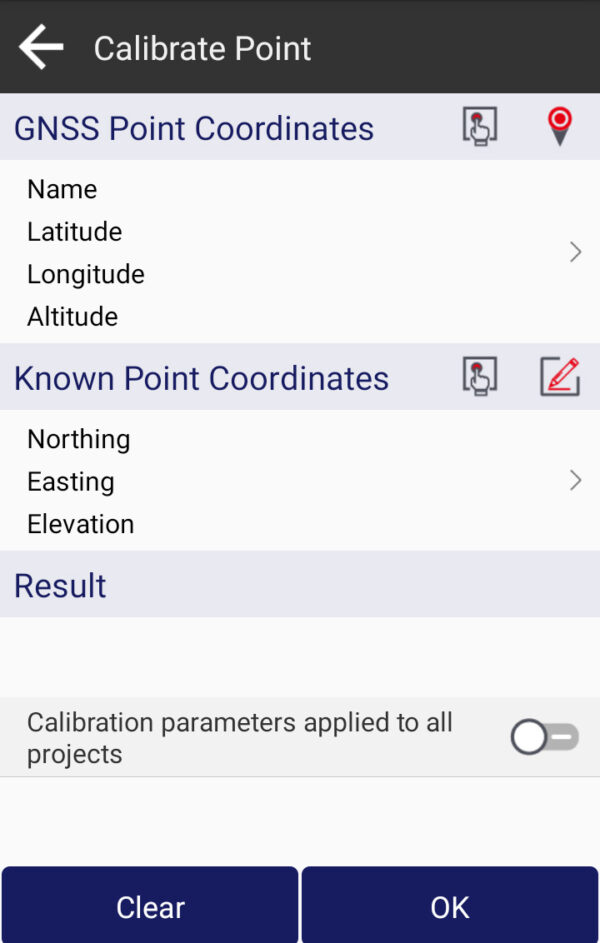600x943 pixels.
Task: Edit known point coordinates manually
Action: [x=560, y=377]
